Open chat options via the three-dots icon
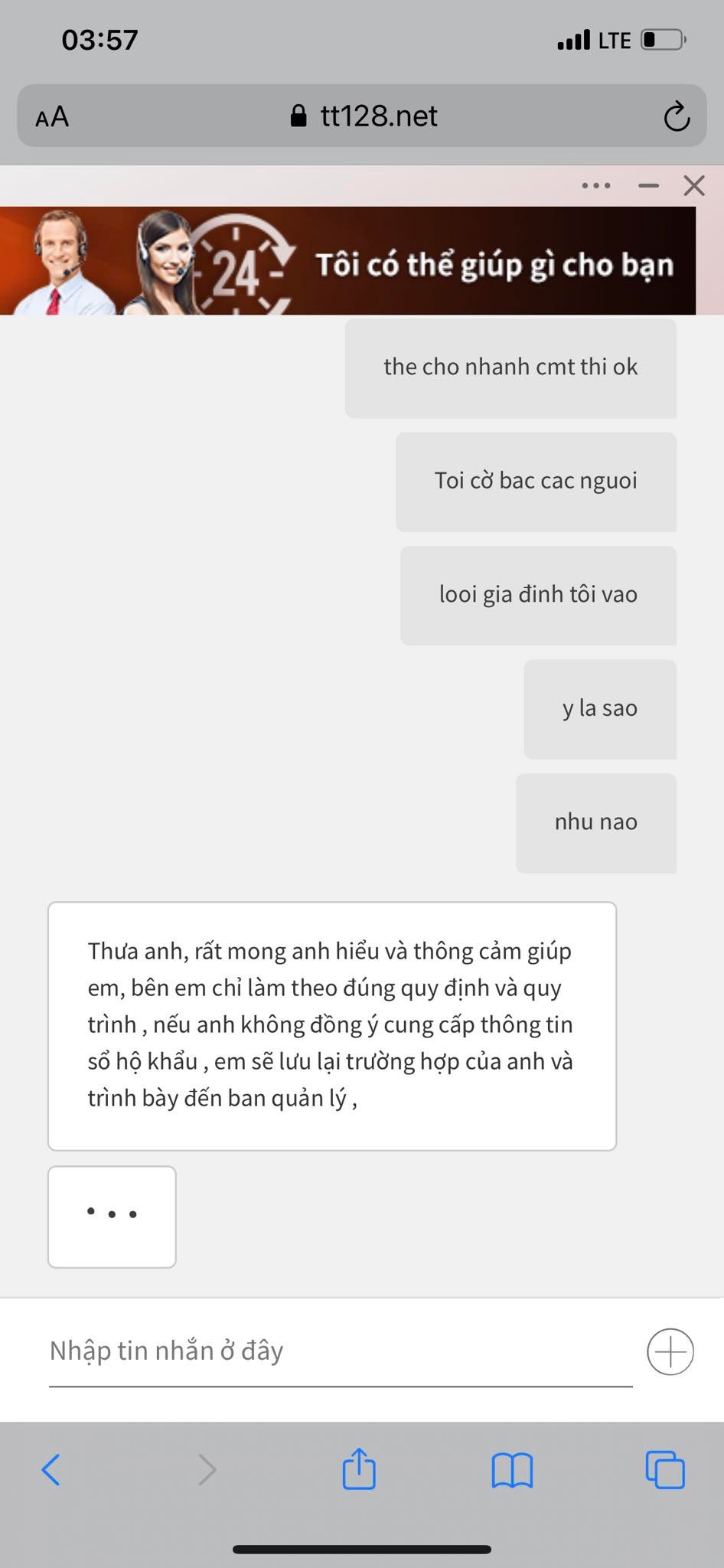This screenshot has width=724, height=1568. click(595, 185)
